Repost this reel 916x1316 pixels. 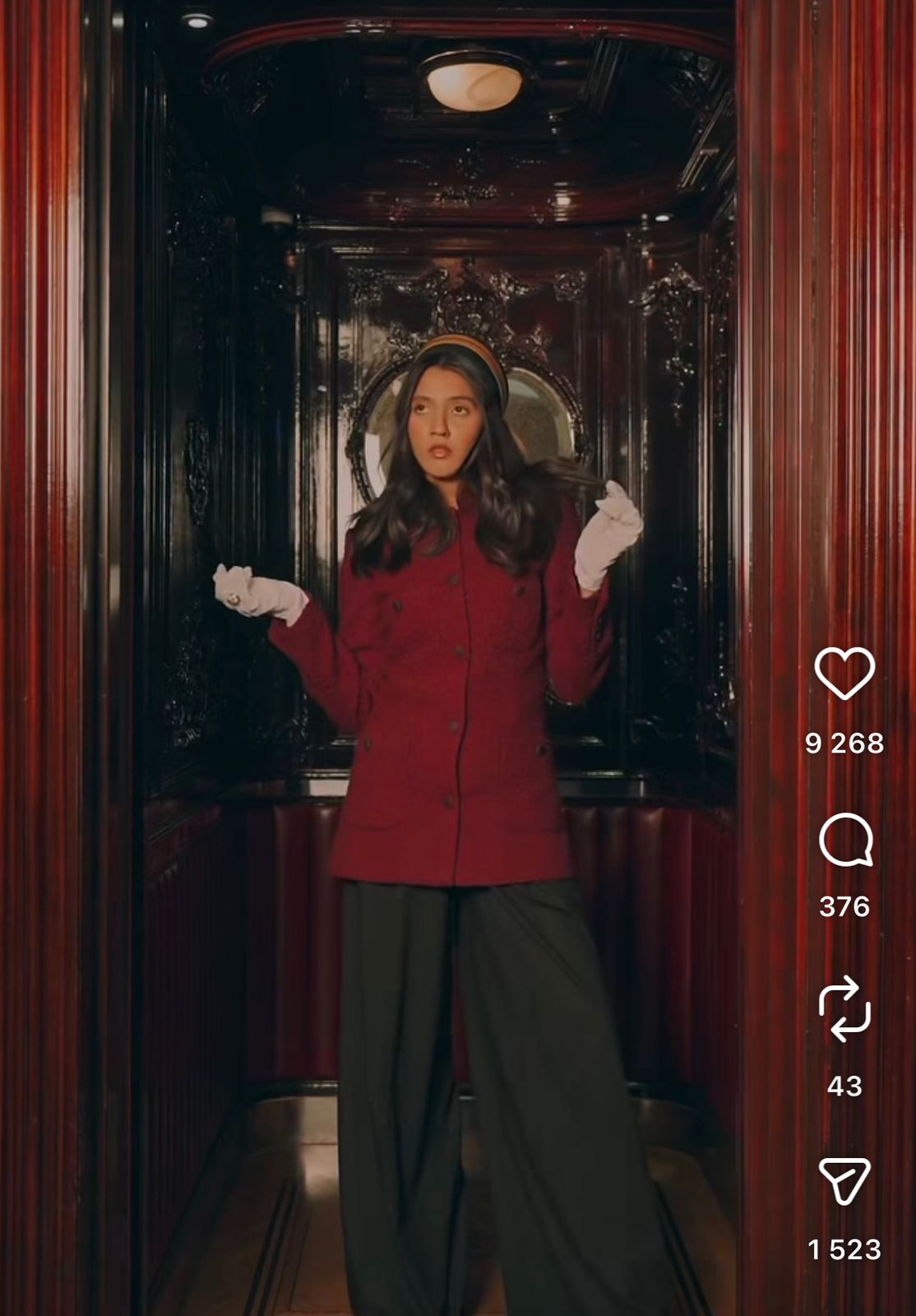[x=844, y=1009]
